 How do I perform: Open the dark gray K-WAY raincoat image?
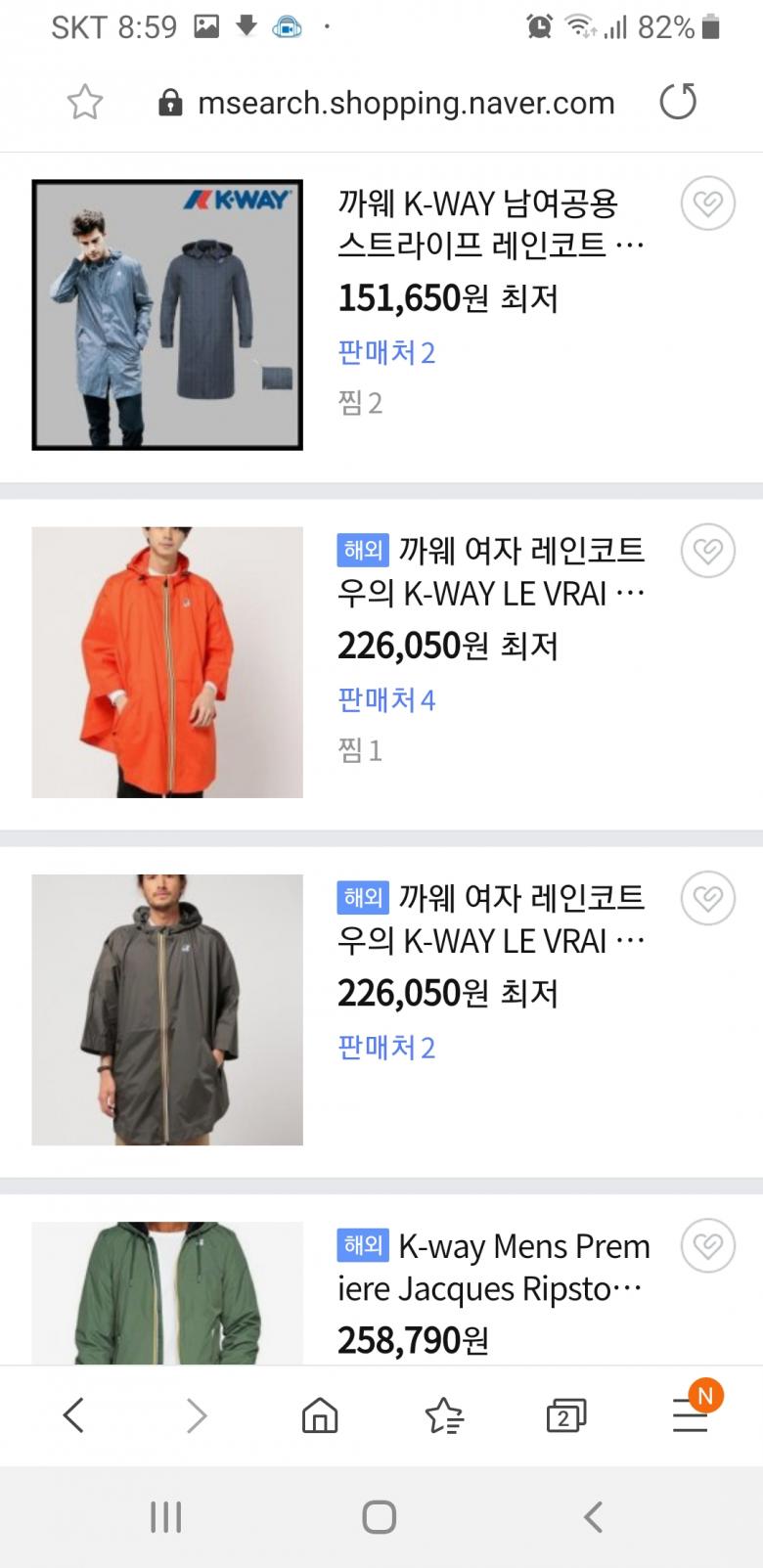click(x=167, y=1009)
